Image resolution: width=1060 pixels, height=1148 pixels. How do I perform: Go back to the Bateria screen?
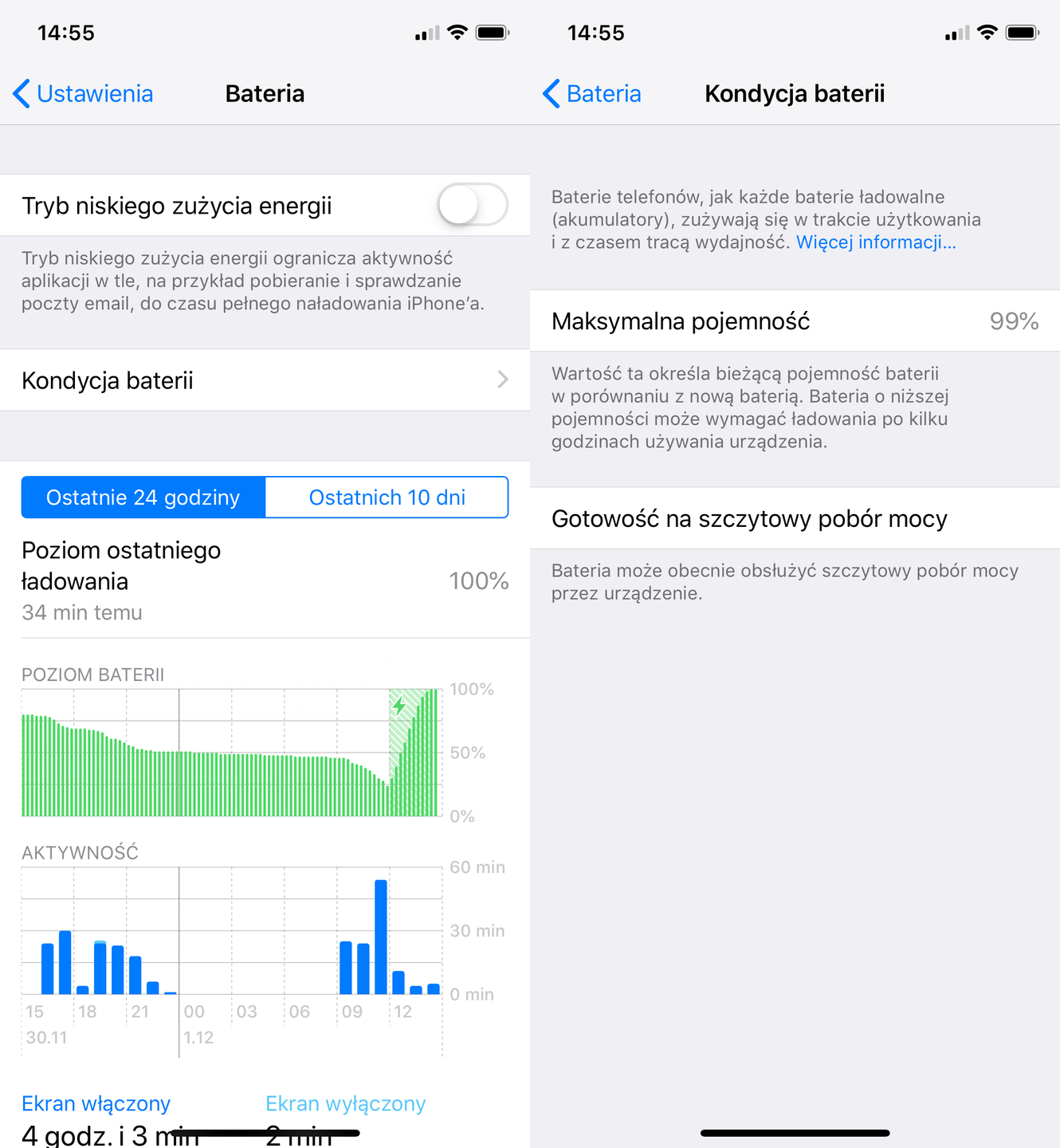click(x=592, y=94)
